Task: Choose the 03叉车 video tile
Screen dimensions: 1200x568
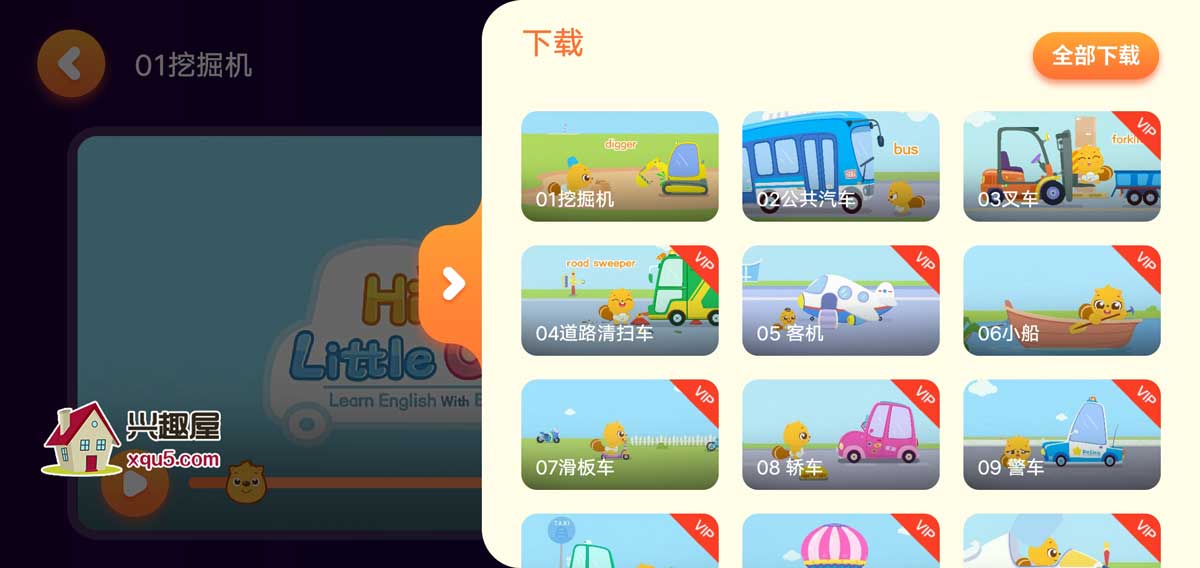Action: [1061, 166]
